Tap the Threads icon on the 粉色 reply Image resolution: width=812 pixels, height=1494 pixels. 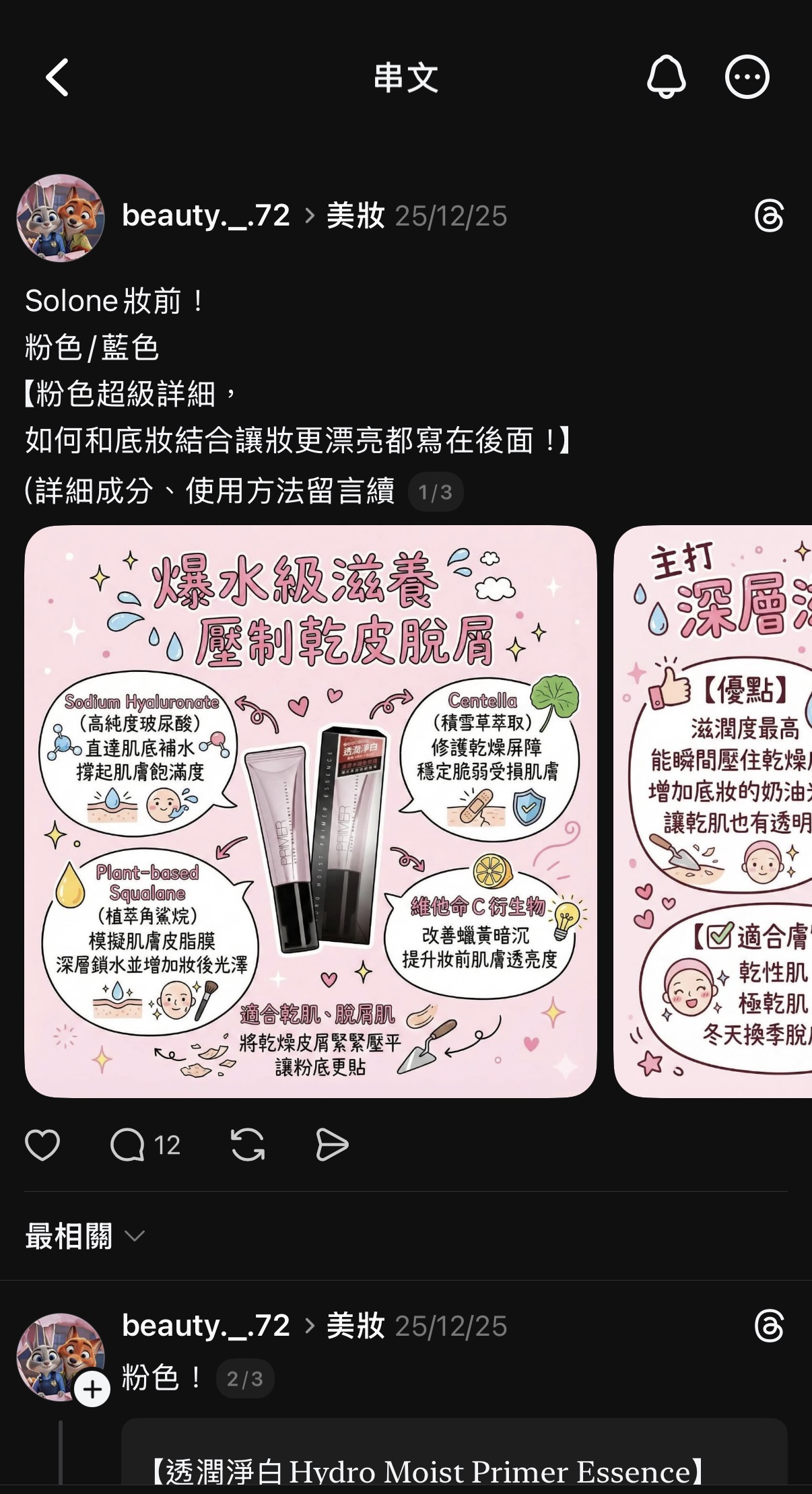(x=769, y=1326)
